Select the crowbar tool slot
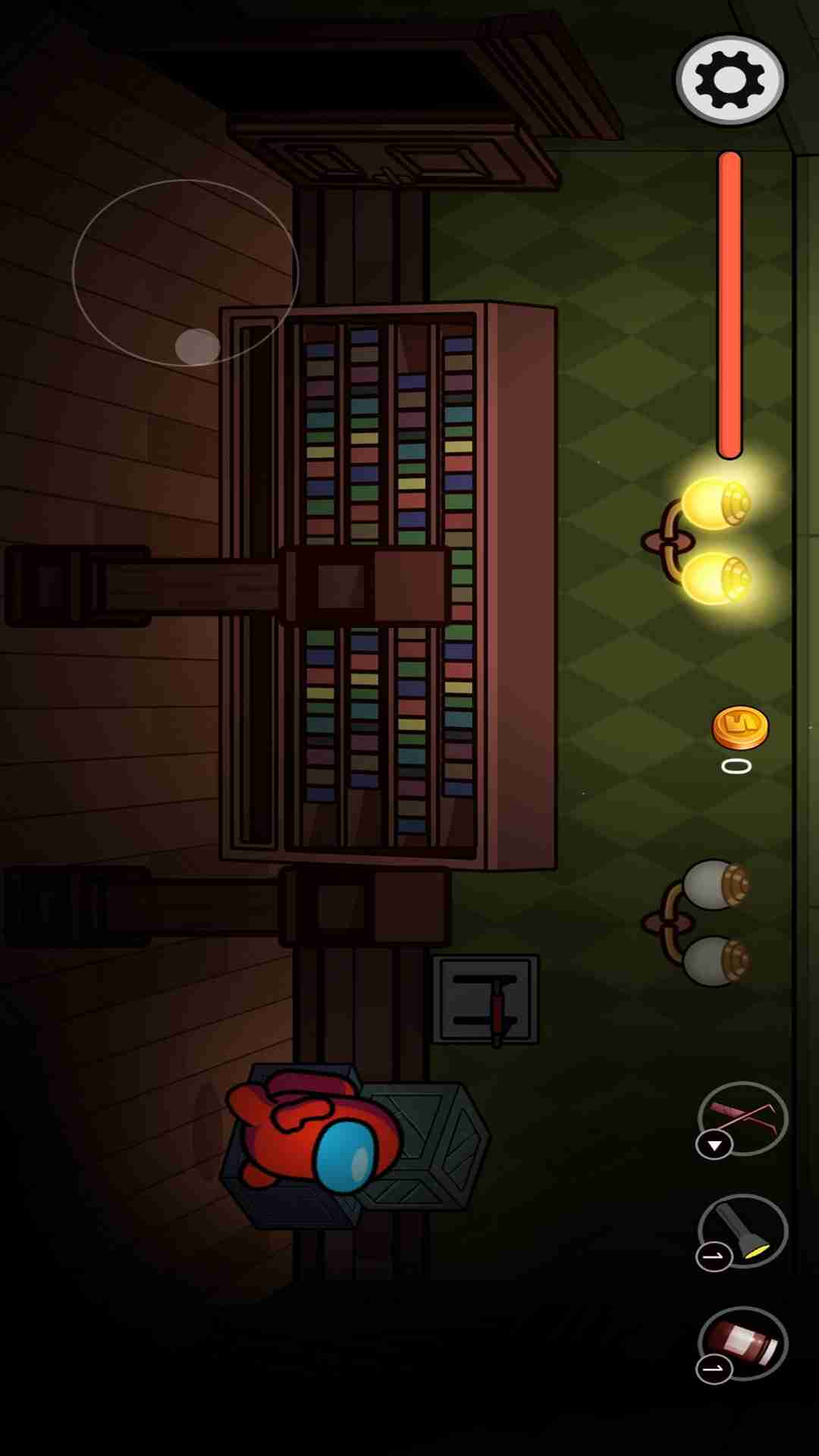The width and height of the screenshot is (819, 1456). click(x=744, y=1118)
